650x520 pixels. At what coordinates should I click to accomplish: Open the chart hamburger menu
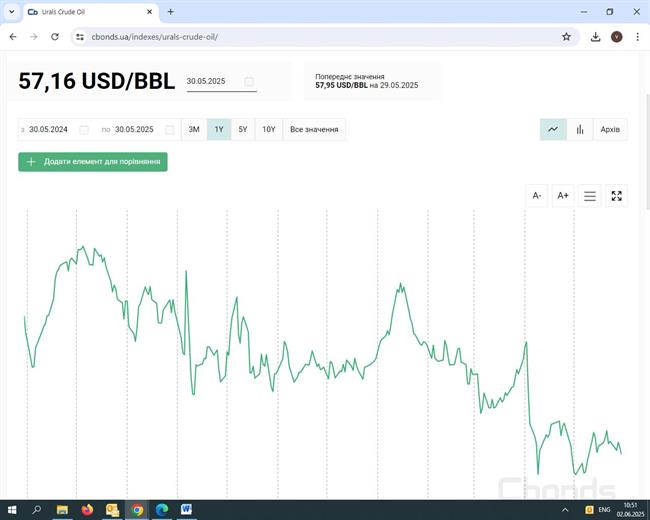pos(590,196)
